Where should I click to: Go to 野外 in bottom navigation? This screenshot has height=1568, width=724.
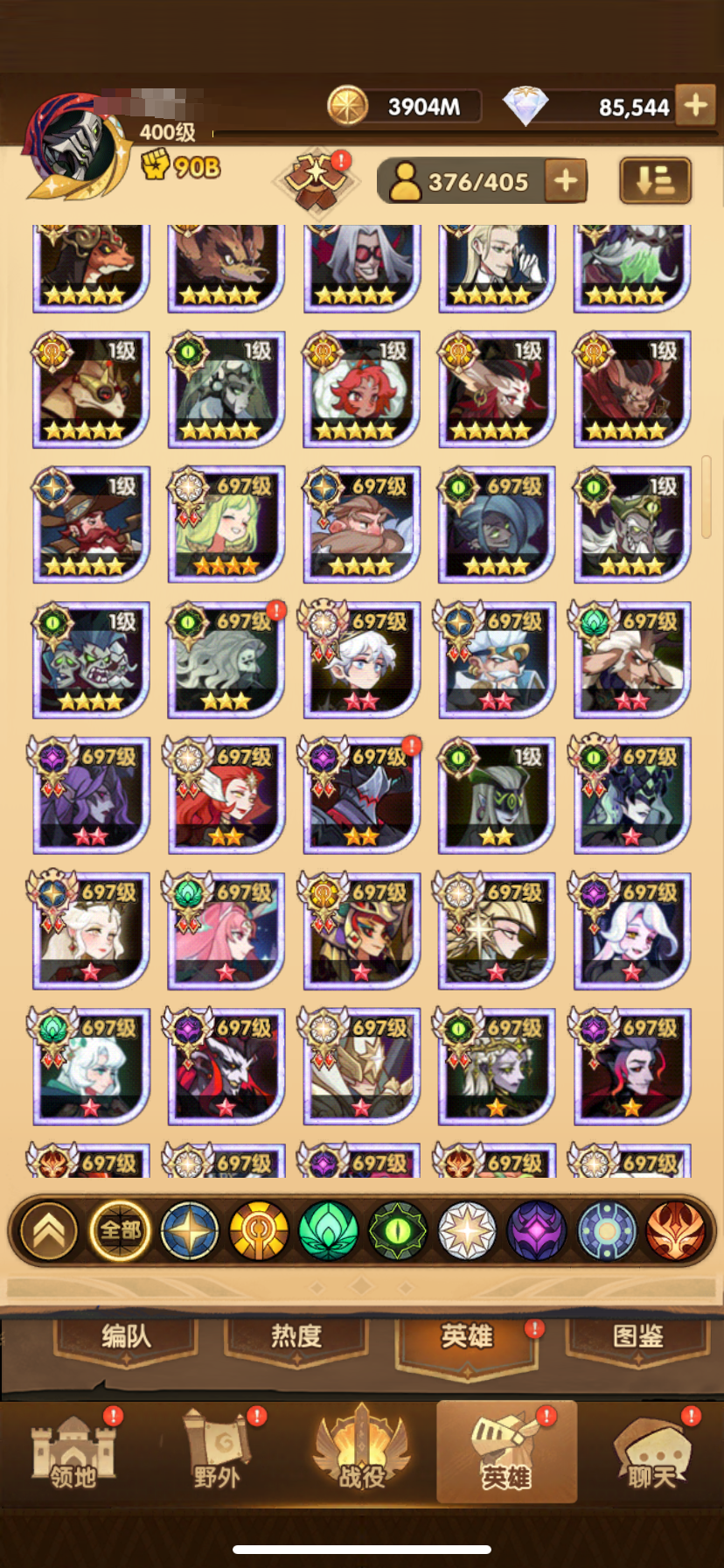coord(217,1454)
